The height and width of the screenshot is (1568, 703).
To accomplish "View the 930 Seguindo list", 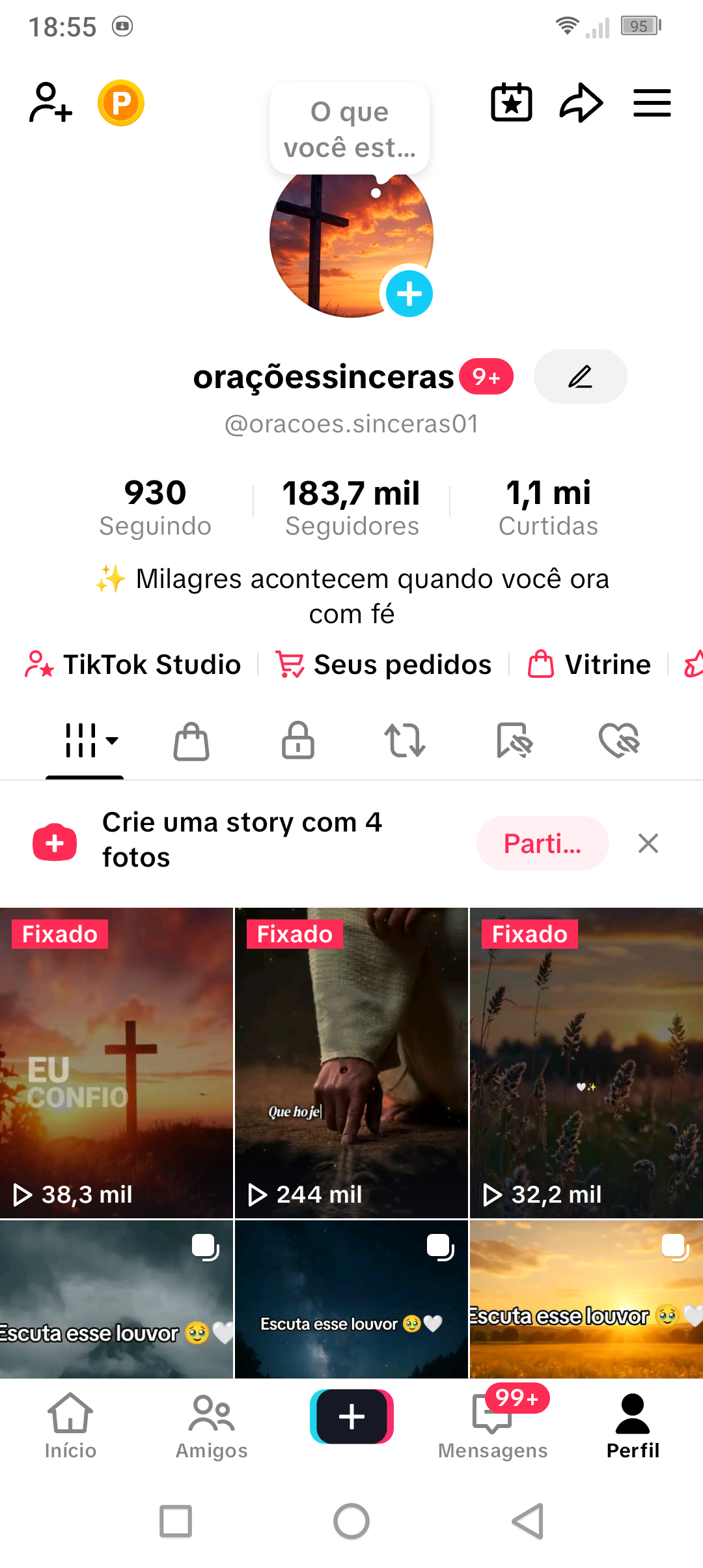I will point(155,507).
